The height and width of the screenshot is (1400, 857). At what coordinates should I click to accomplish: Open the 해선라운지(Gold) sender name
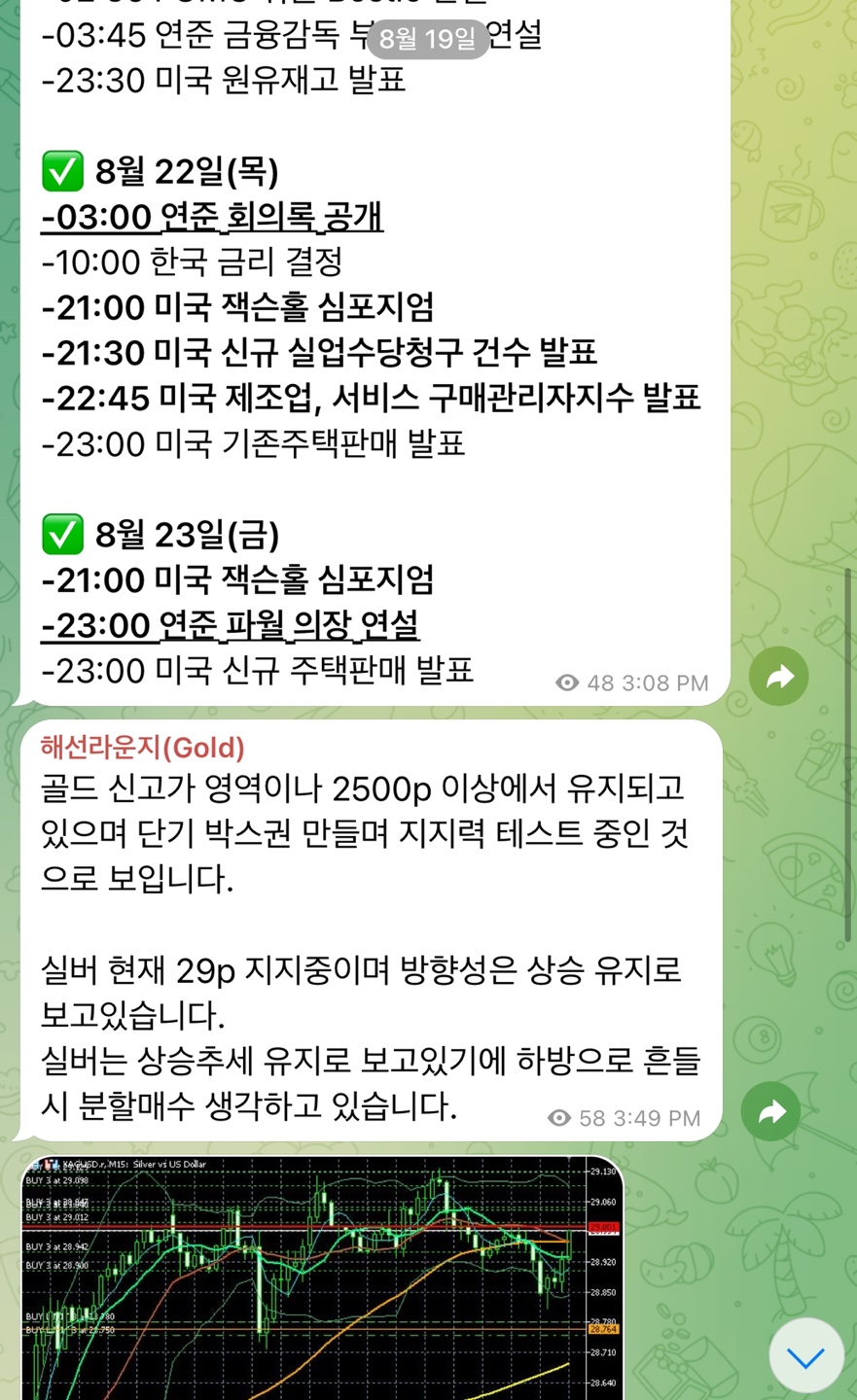click(x=143, y=748)
